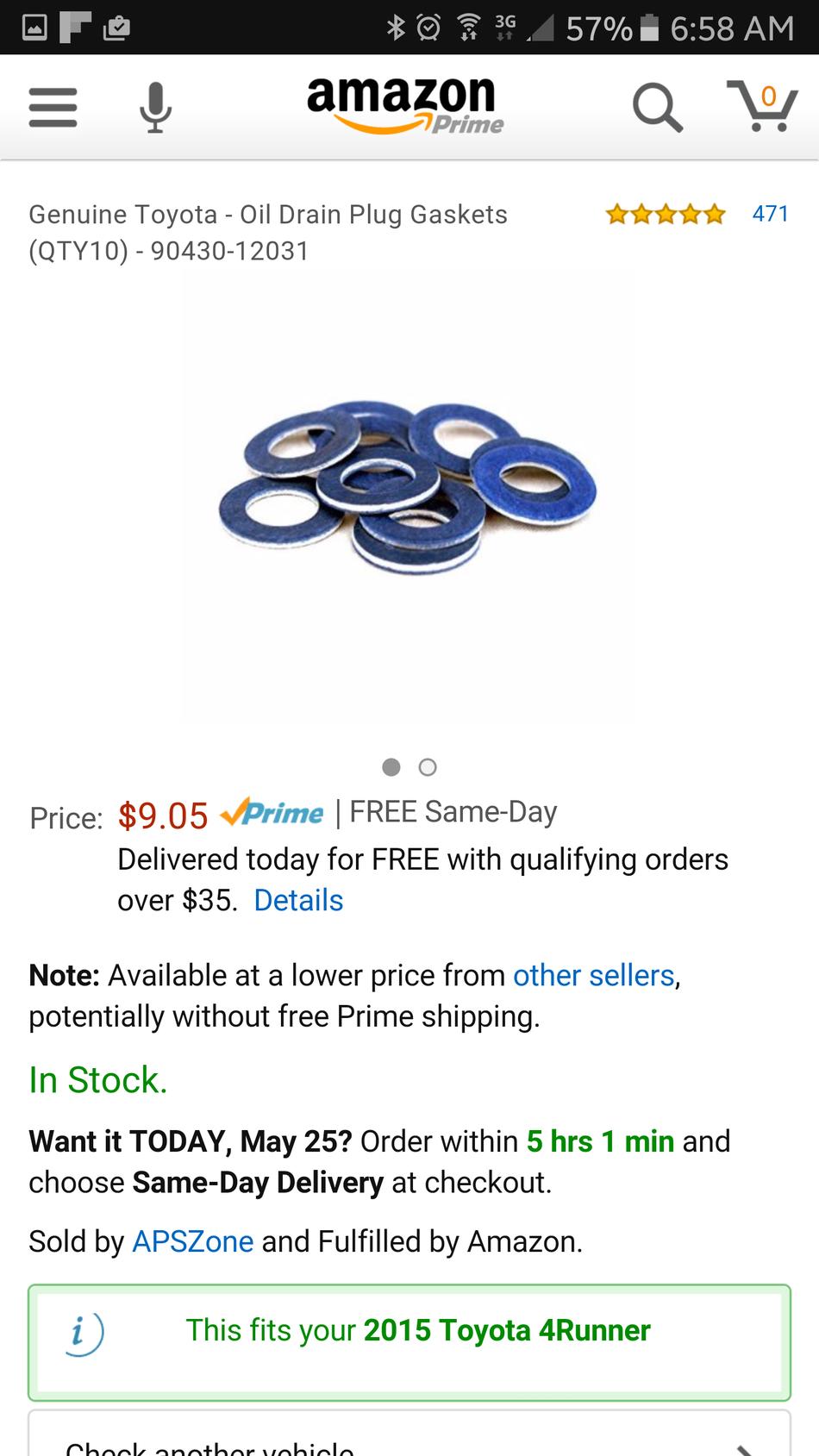Open the hamburger navigation menu
The width and height of the screenshot is (819, 1456).
click(x=53, y=108)
